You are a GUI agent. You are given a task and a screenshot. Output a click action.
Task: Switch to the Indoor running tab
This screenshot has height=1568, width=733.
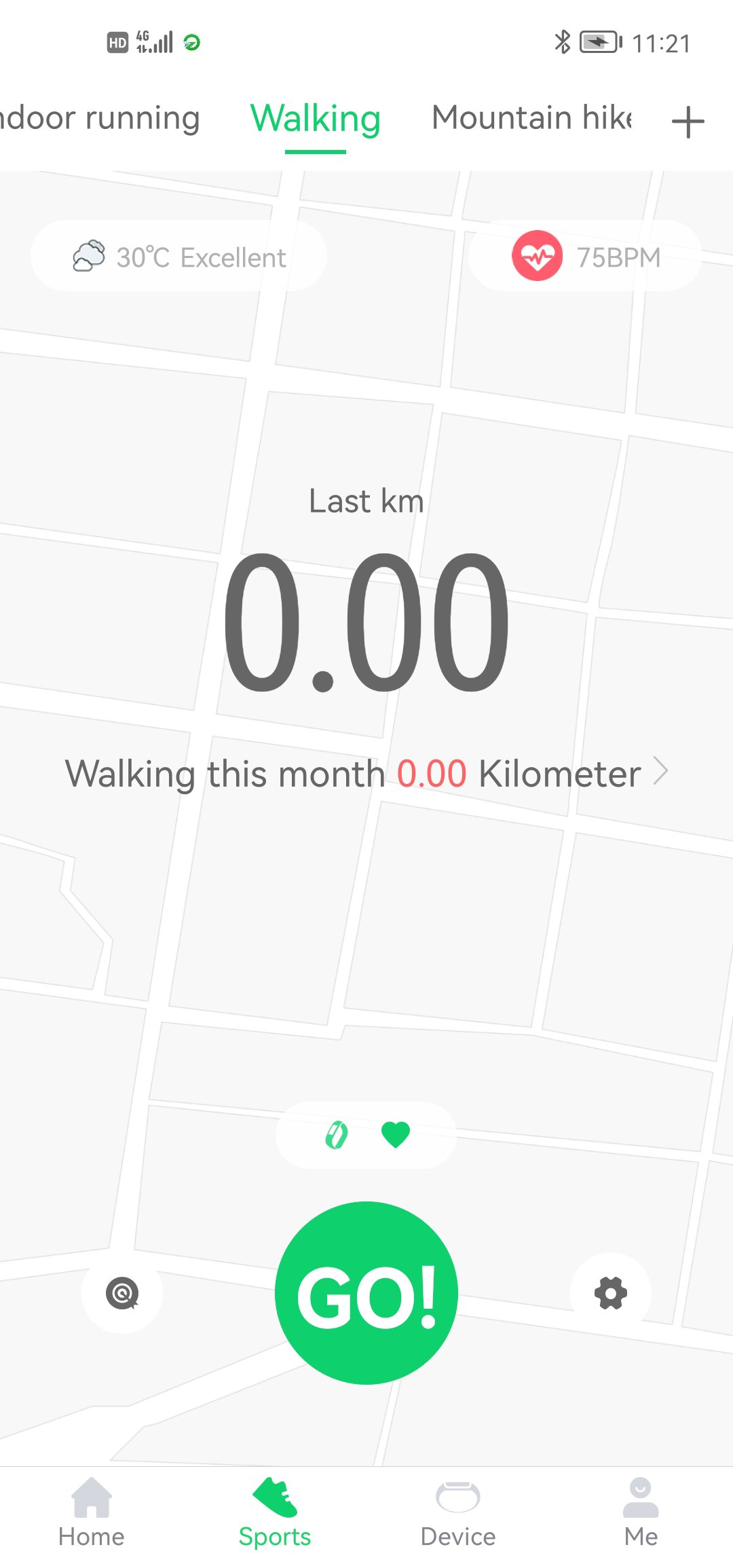pos(100,118)
